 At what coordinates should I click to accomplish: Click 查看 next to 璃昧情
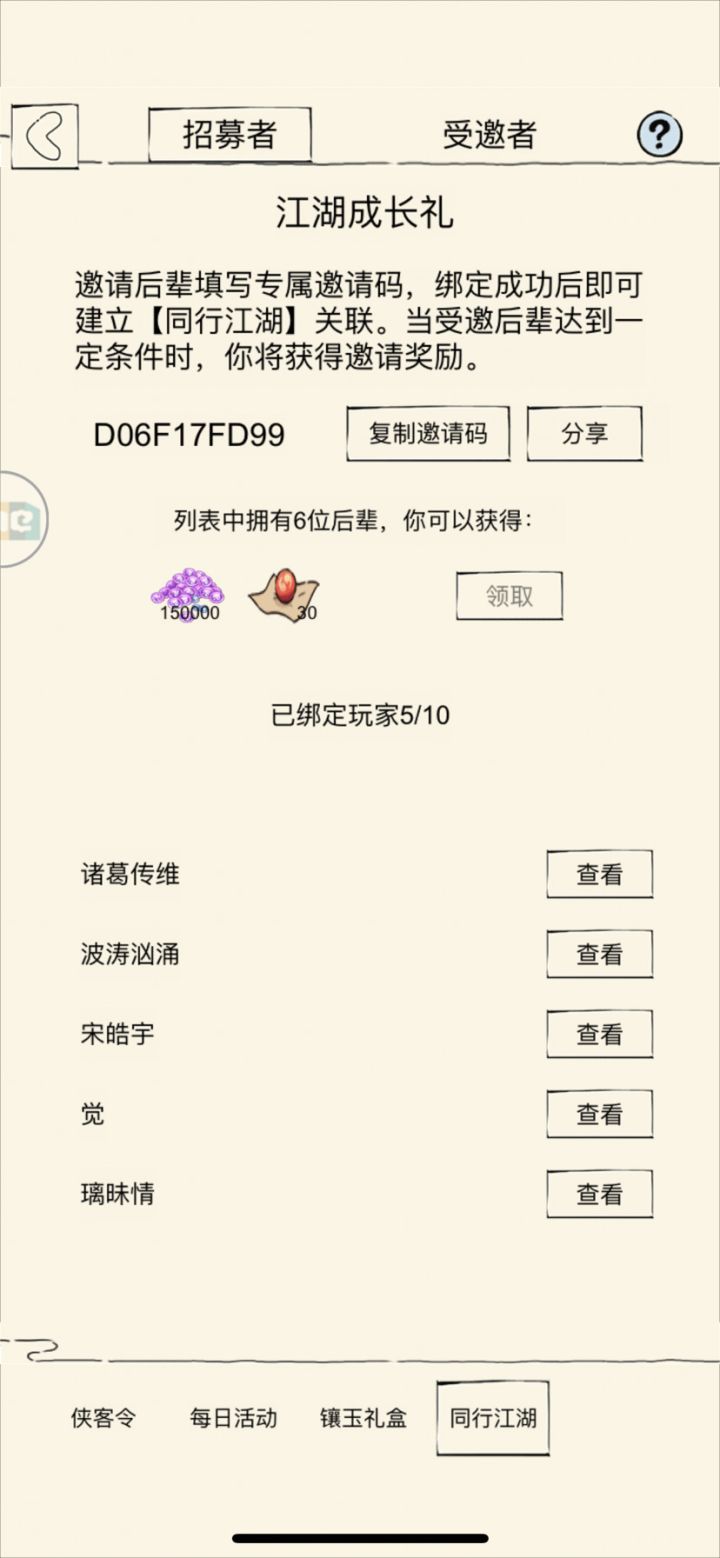(x=599, y=1194)
